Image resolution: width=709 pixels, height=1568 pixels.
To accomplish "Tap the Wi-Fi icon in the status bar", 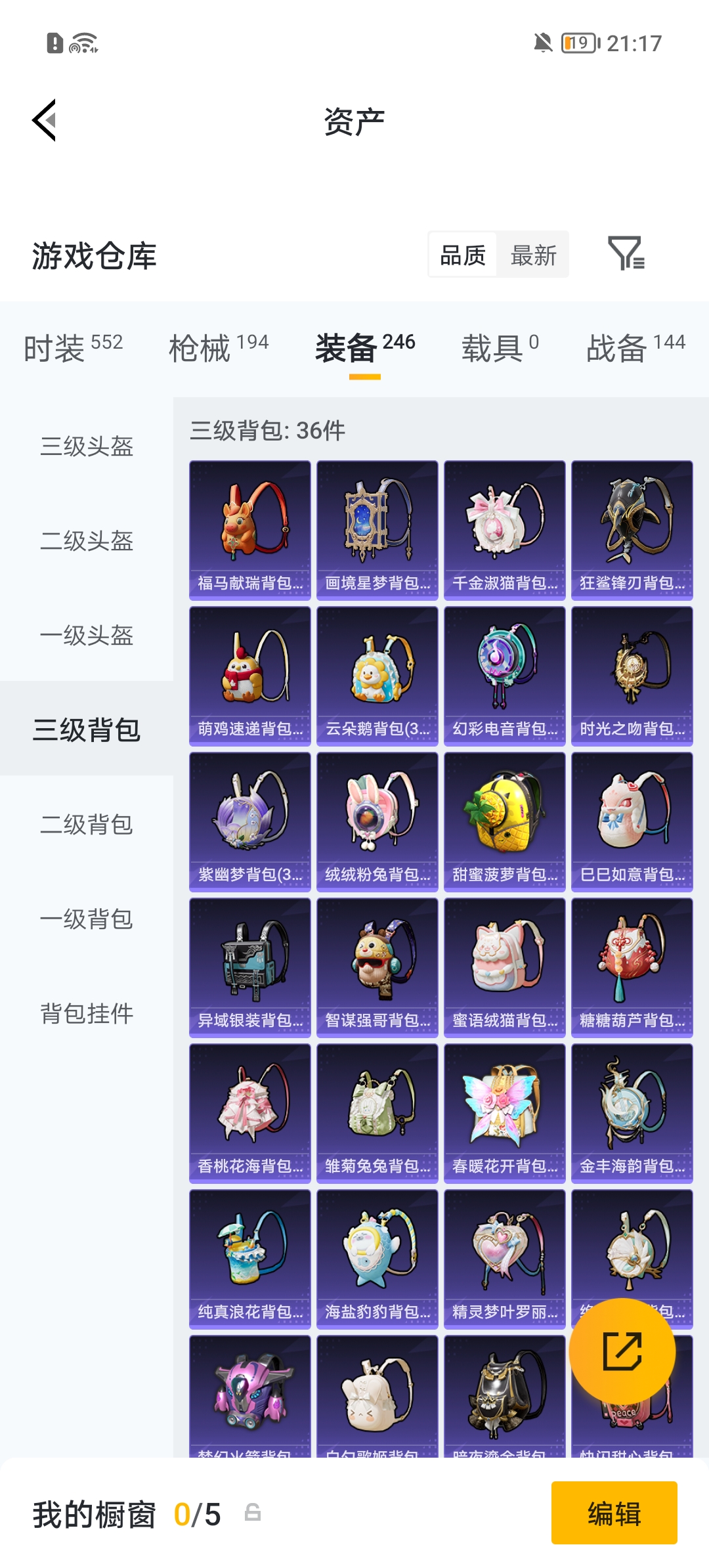I will [x=83, y=43].
